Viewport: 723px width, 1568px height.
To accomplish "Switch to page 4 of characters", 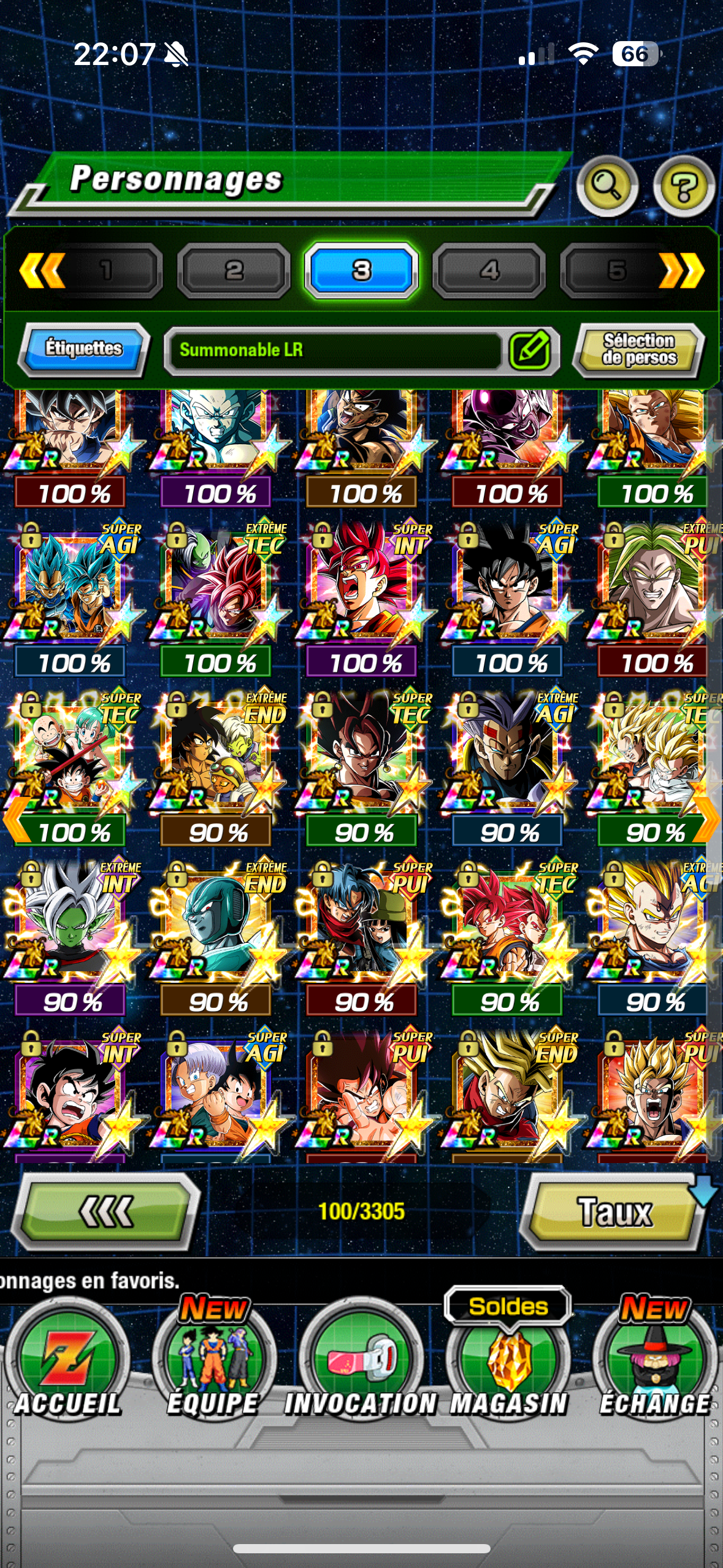I will 489,271.
